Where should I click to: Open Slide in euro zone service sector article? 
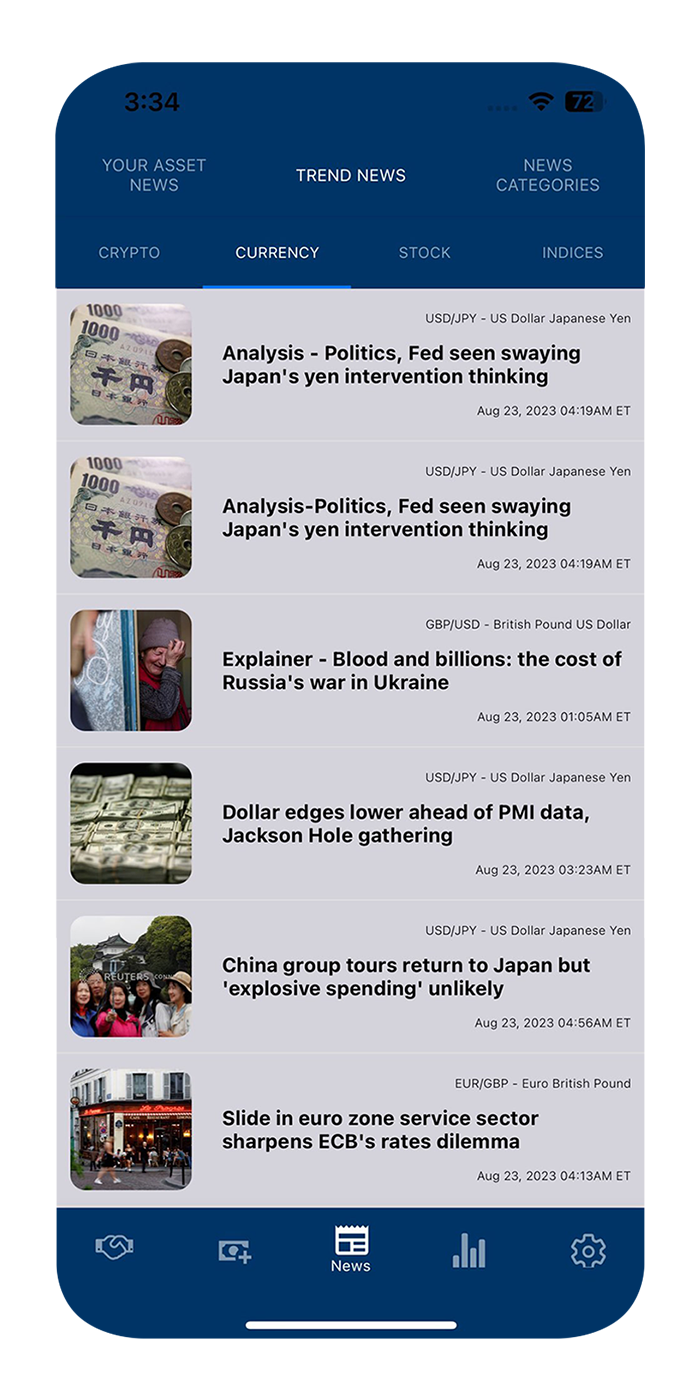(350, 1130)
